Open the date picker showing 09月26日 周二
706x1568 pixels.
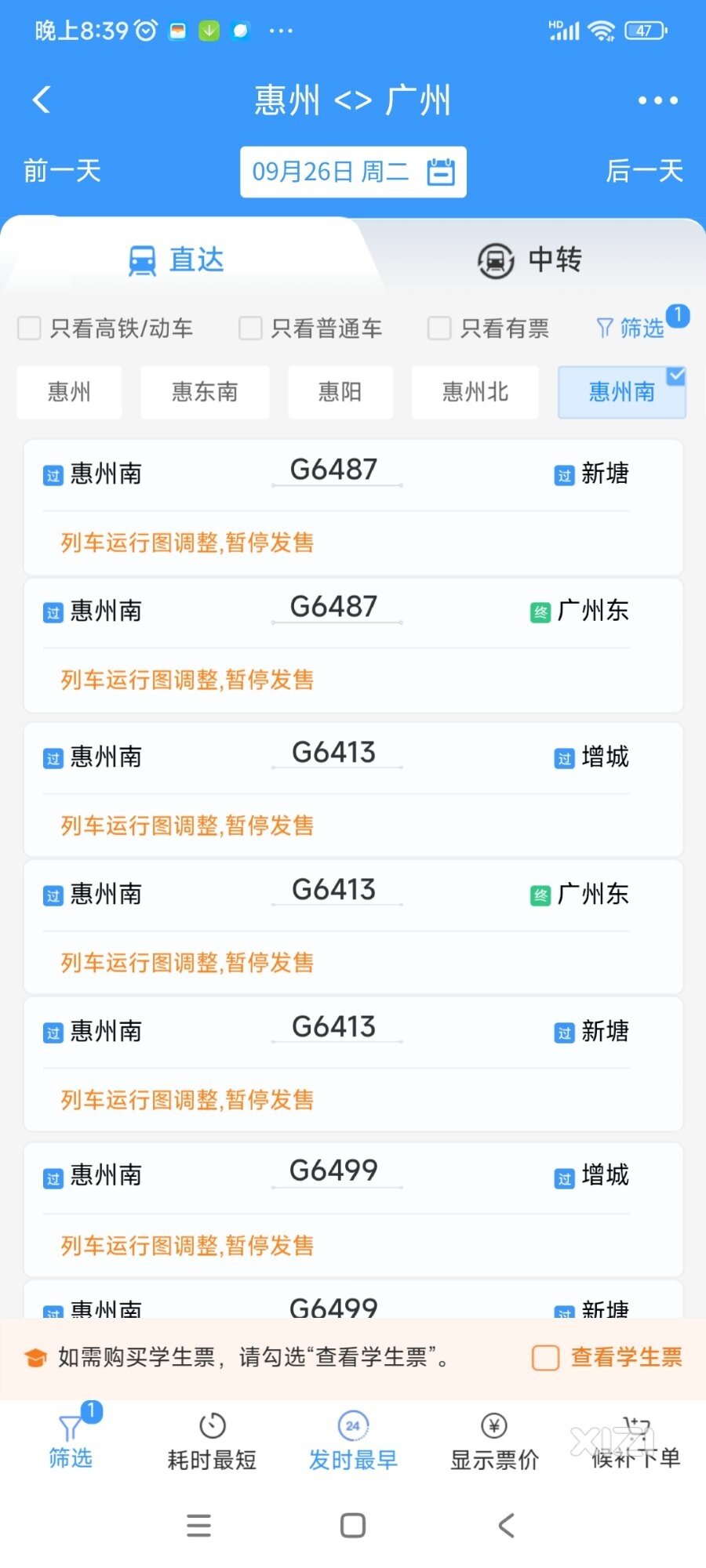coord(353,172)
